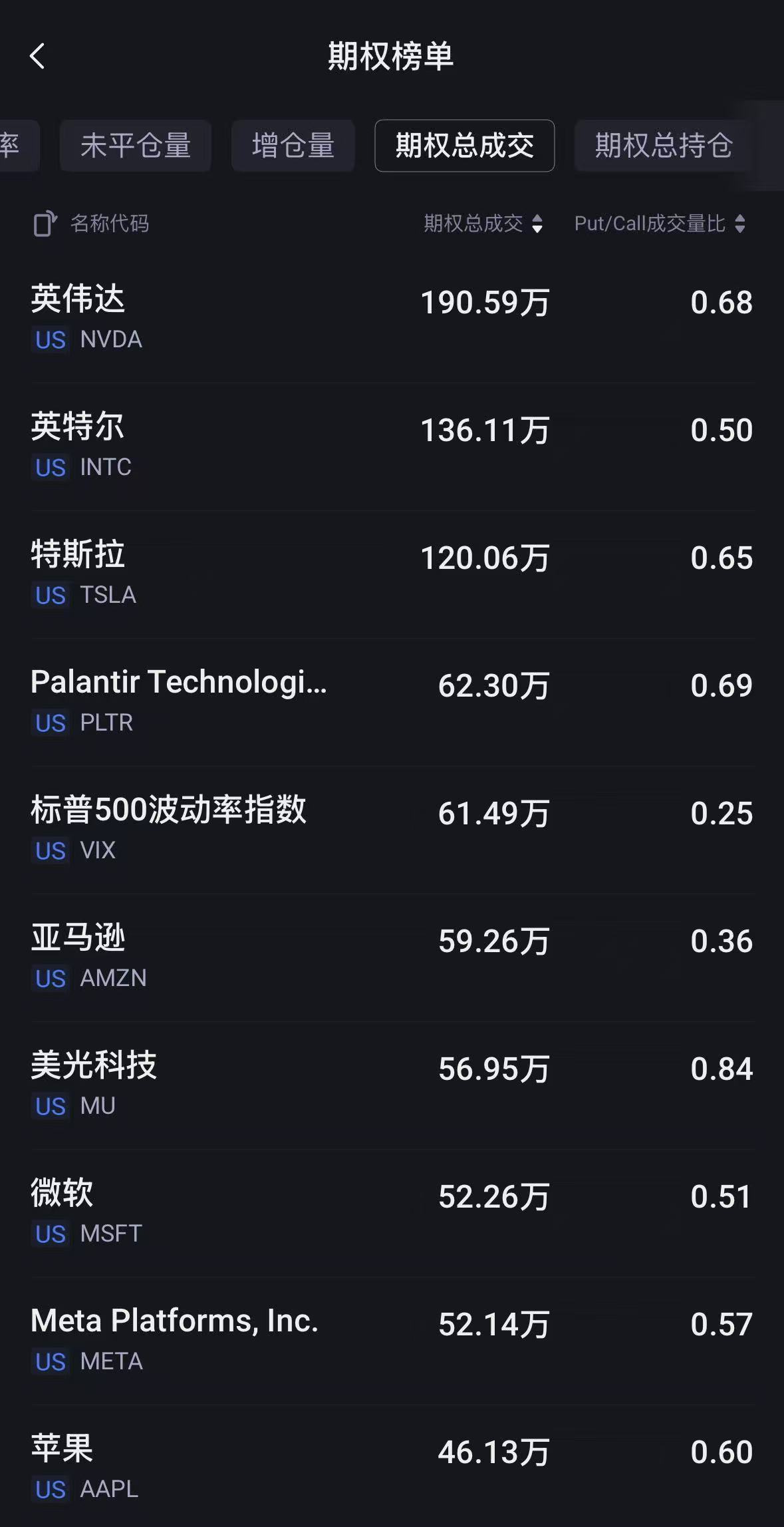Tap the icon beside 名称代码 header
The height and width of the screenshot is (1527, 784).
[x=45, y=224]
